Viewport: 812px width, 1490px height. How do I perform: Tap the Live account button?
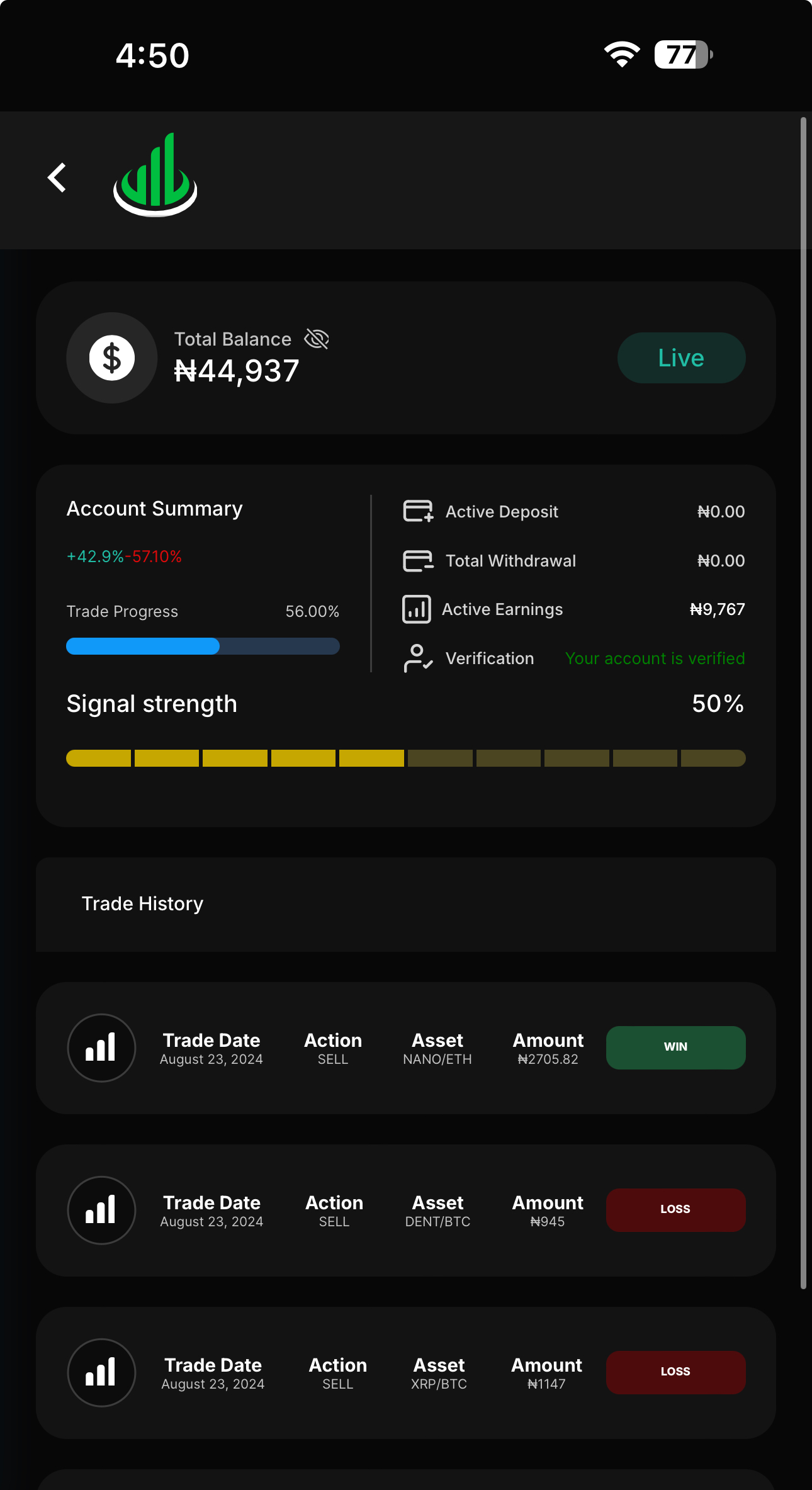coord(681,358)
